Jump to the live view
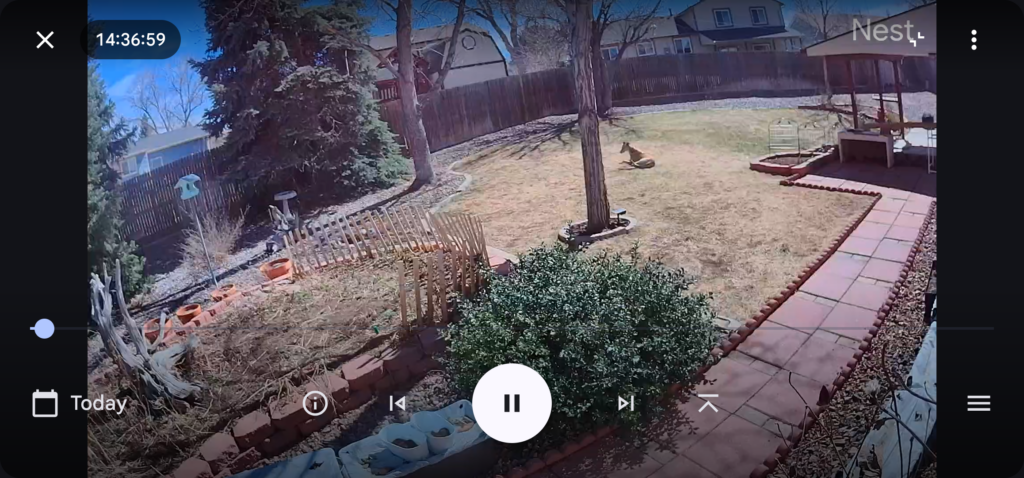Viewport: 1024px width, 478px height. tap(708, 403)
